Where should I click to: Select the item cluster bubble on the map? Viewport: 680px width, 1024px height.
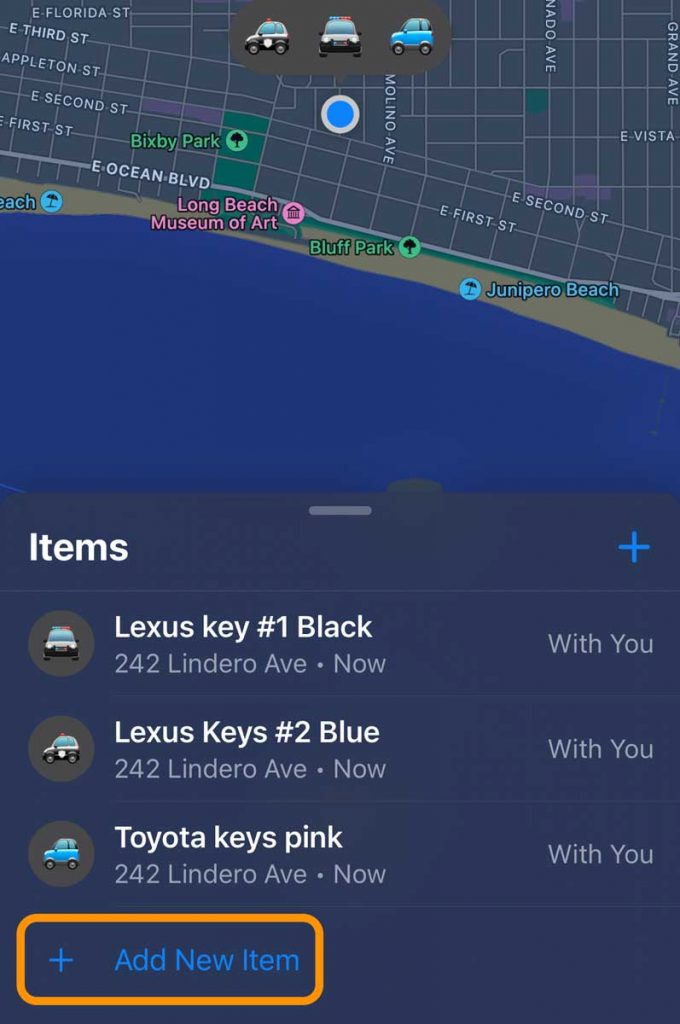pos(340,39)
